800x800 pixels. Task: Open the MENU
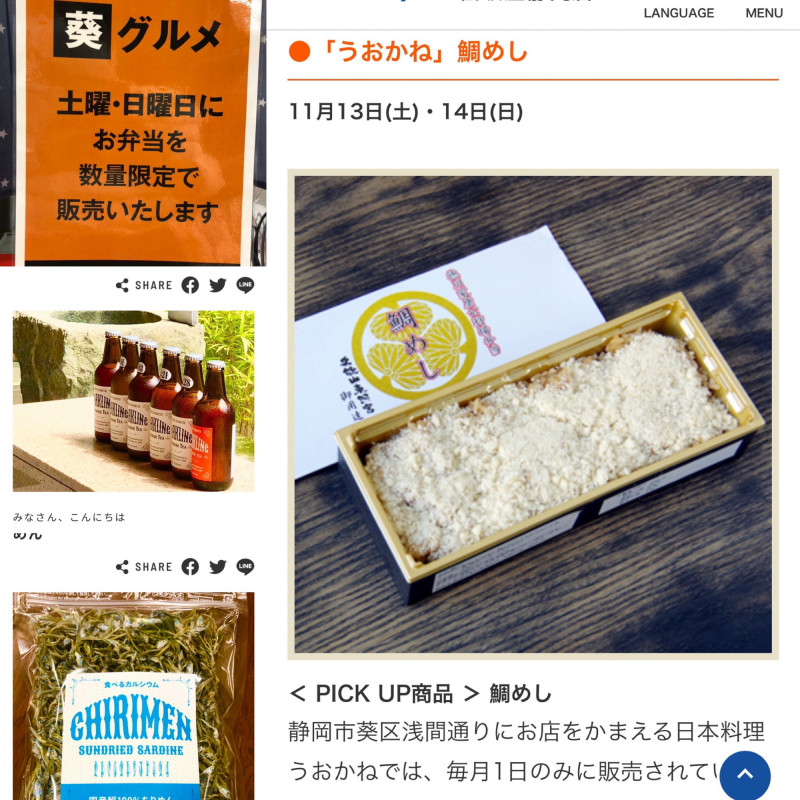(x=763, y=13)
